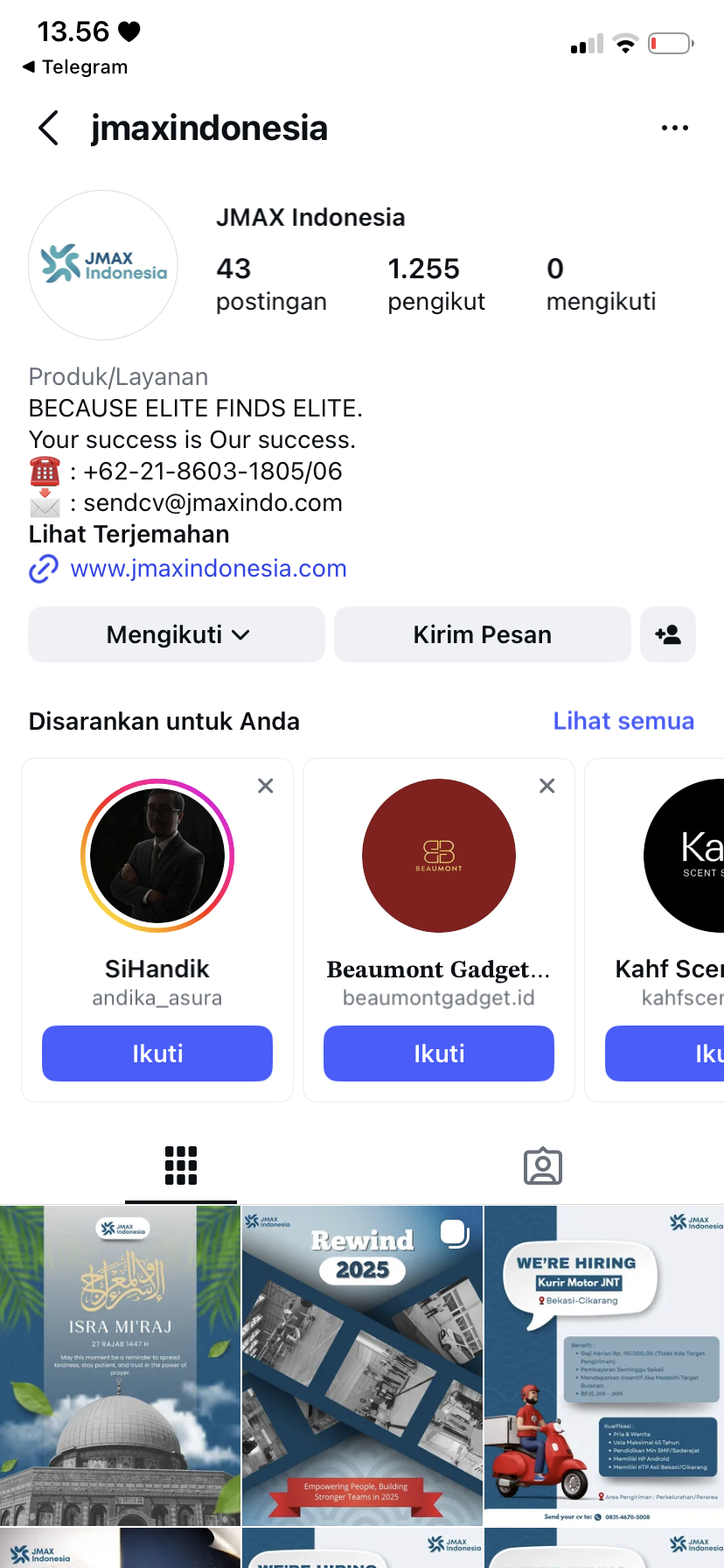Viewport: 724px width, 1568px height.
Task: Select the posts grid tab
Action: tap(181, 1165)
